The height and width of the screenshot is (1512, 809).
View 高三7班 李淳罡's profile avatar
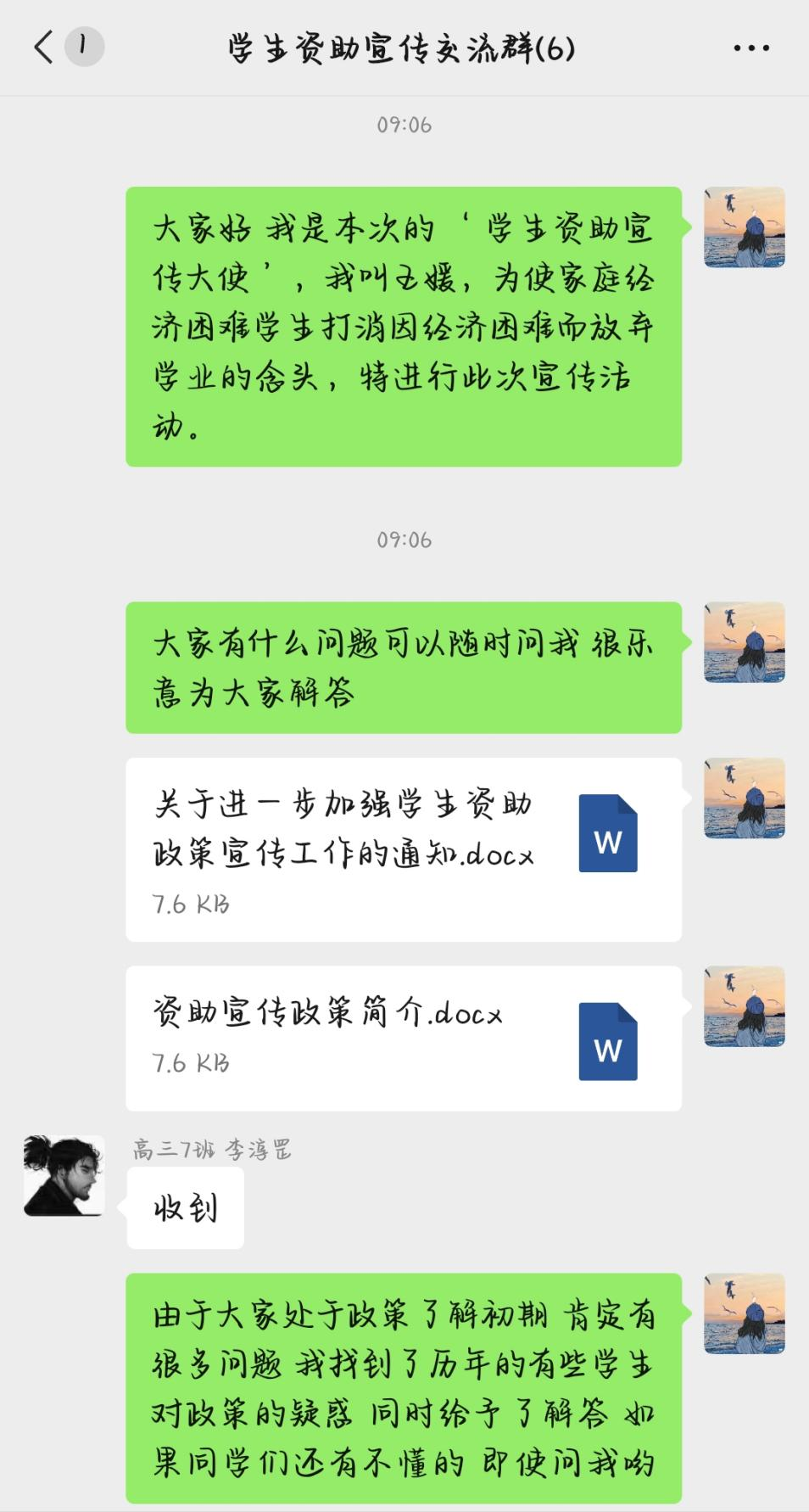(64, 1176)
